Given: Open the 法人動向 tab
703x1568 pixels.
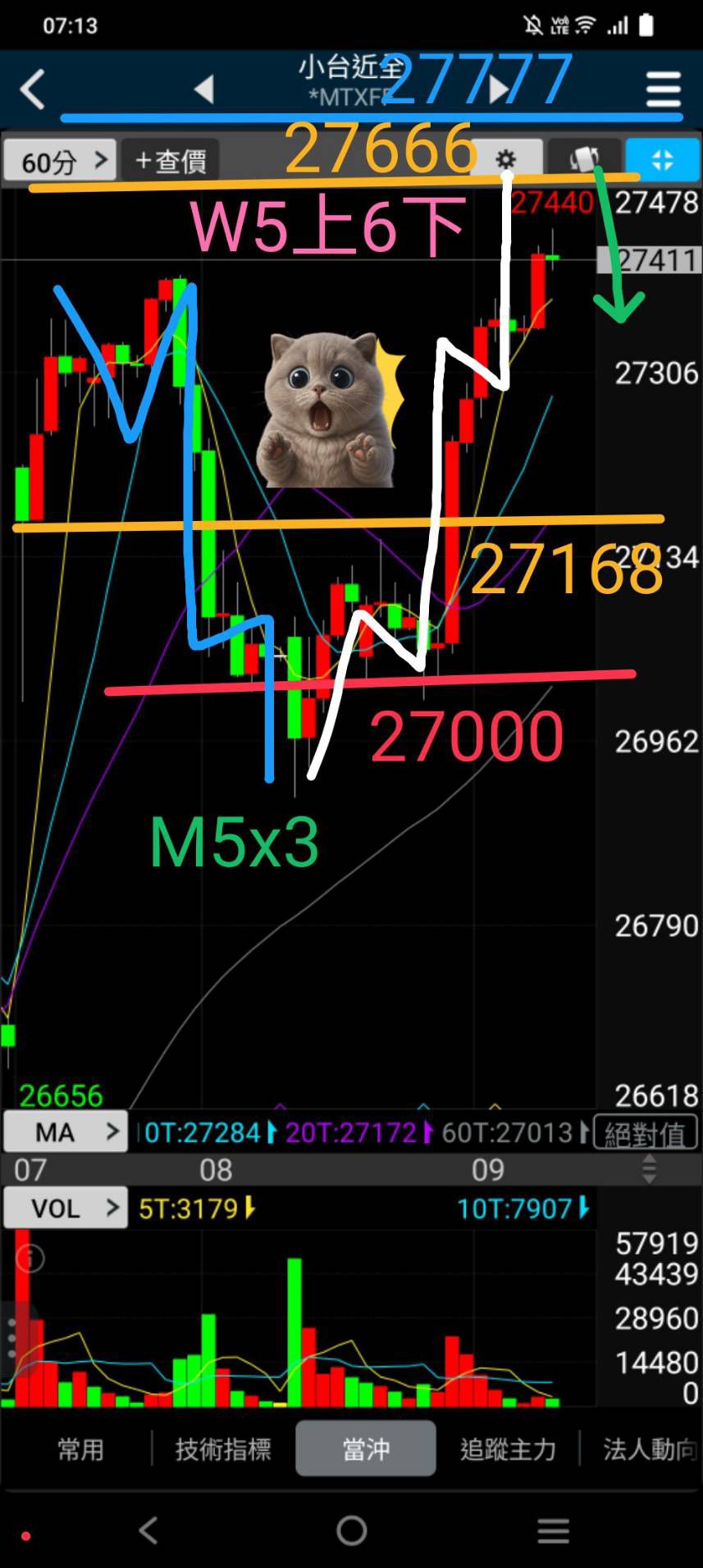Looking at the screenshot, I should (648, 1449).
